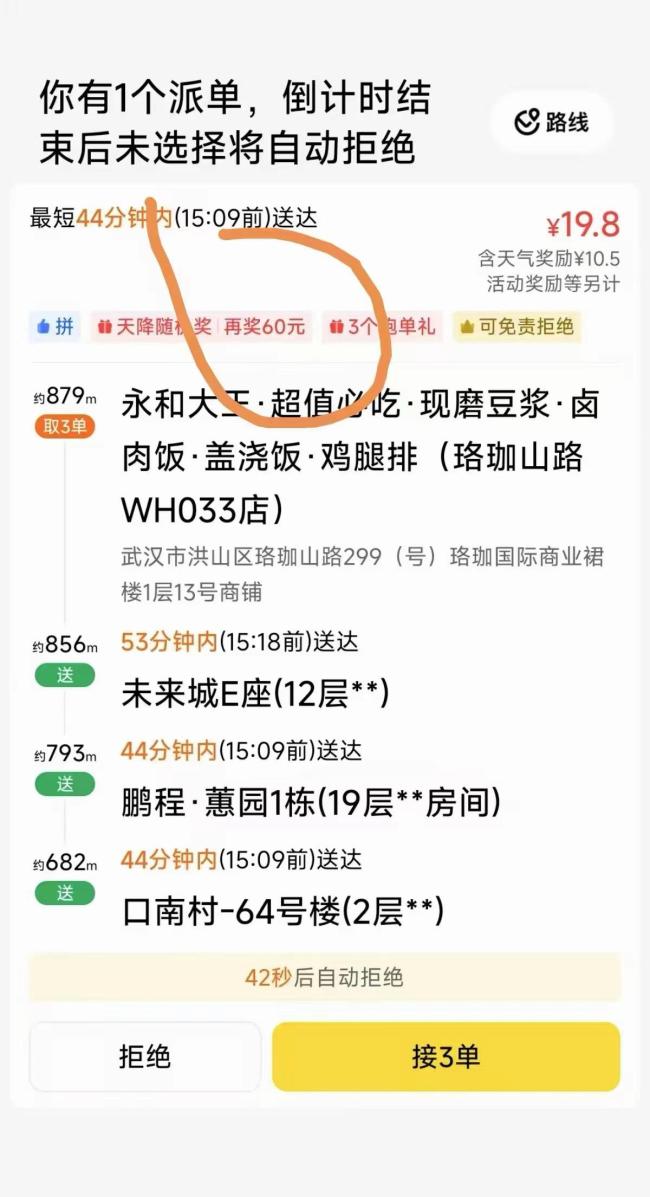Open the 路线 route button
Image resolution: width=650 pixels, height=1197 pixels.
point(551,122)
